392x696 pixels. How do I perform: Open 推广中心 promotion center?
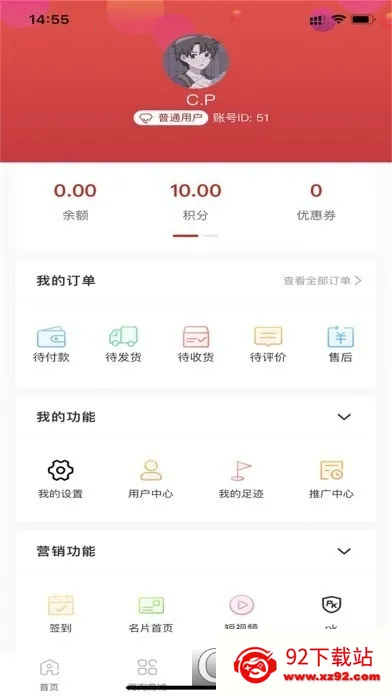[x=332, y=479]
